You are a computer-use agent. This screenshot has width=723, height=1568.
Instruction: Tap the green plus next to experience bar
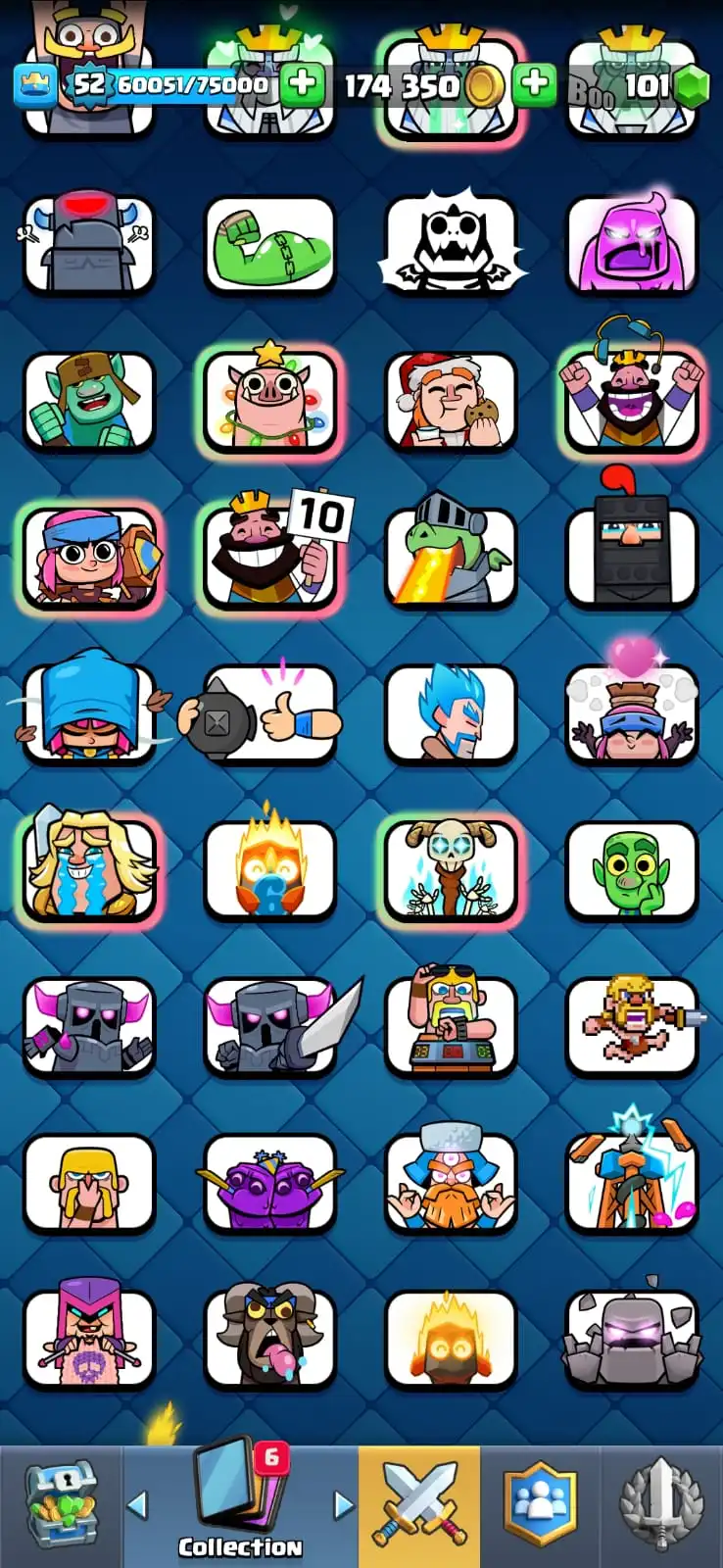point(303,84)
